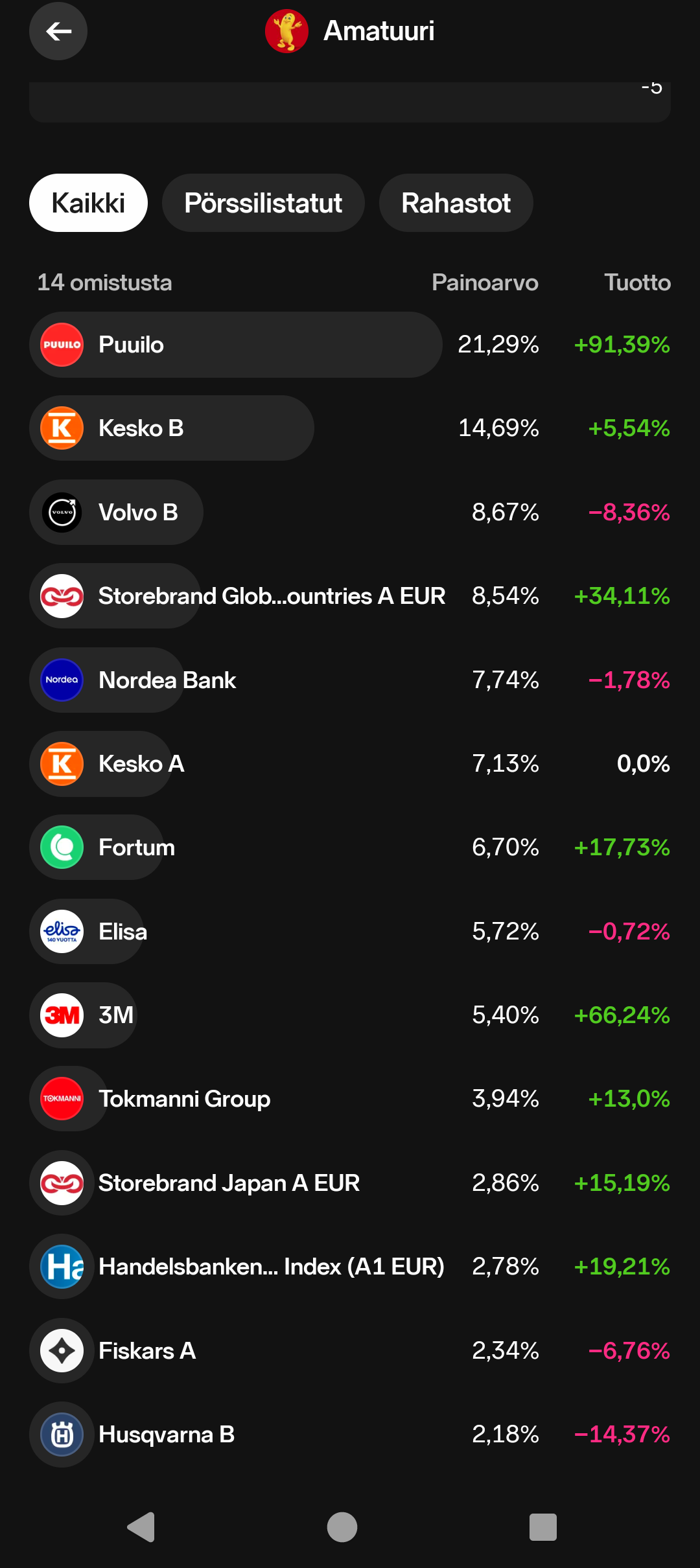700x1568 pixels.
Task: Open Storebrand Global fund A EUR
Action: click(x=350, y=596)
